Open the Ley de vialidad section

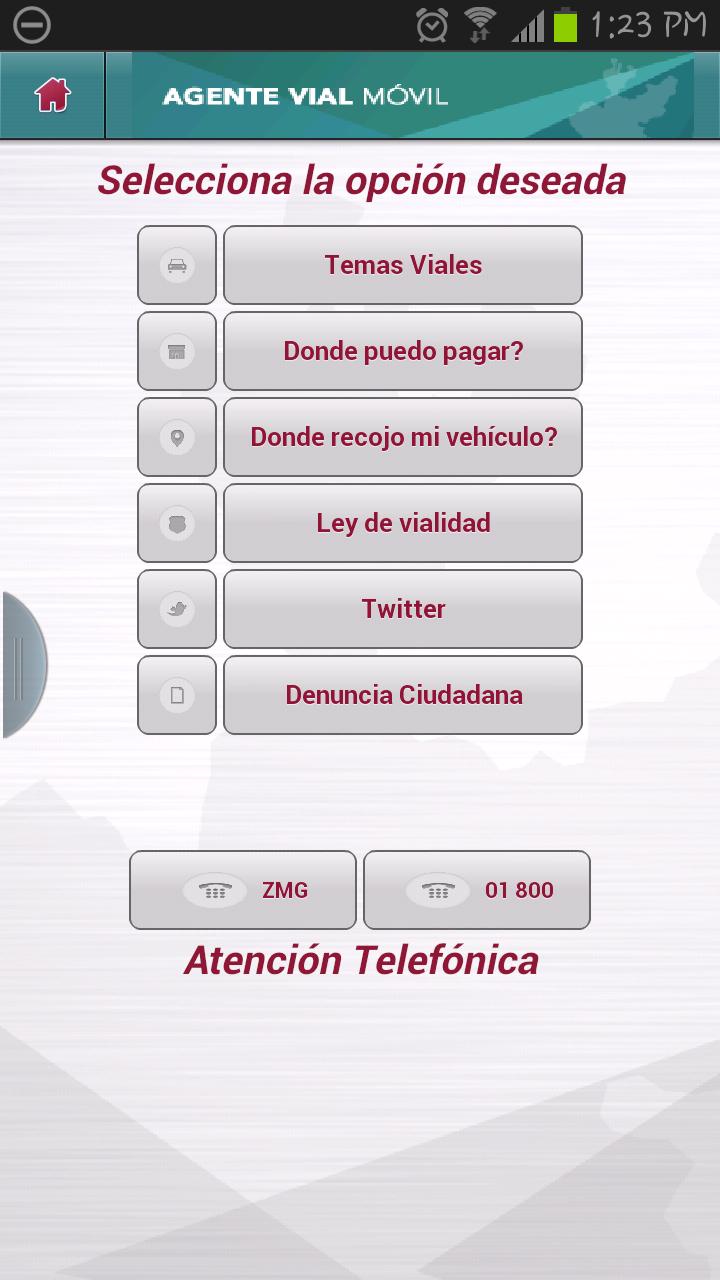(403, 522)
